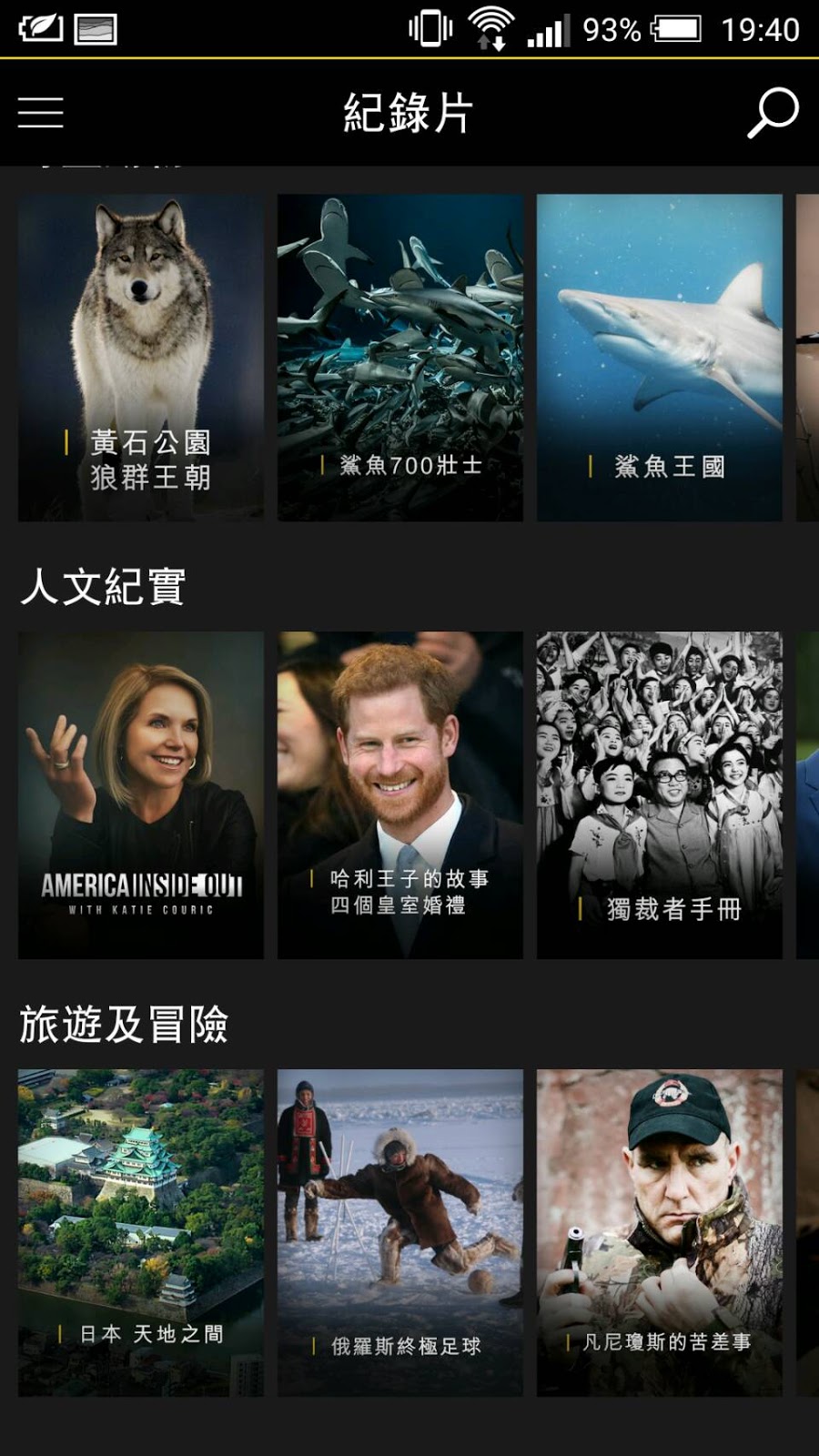
Task: Select the 鯊魚700壯士 documentary tile
Action: 400,358
